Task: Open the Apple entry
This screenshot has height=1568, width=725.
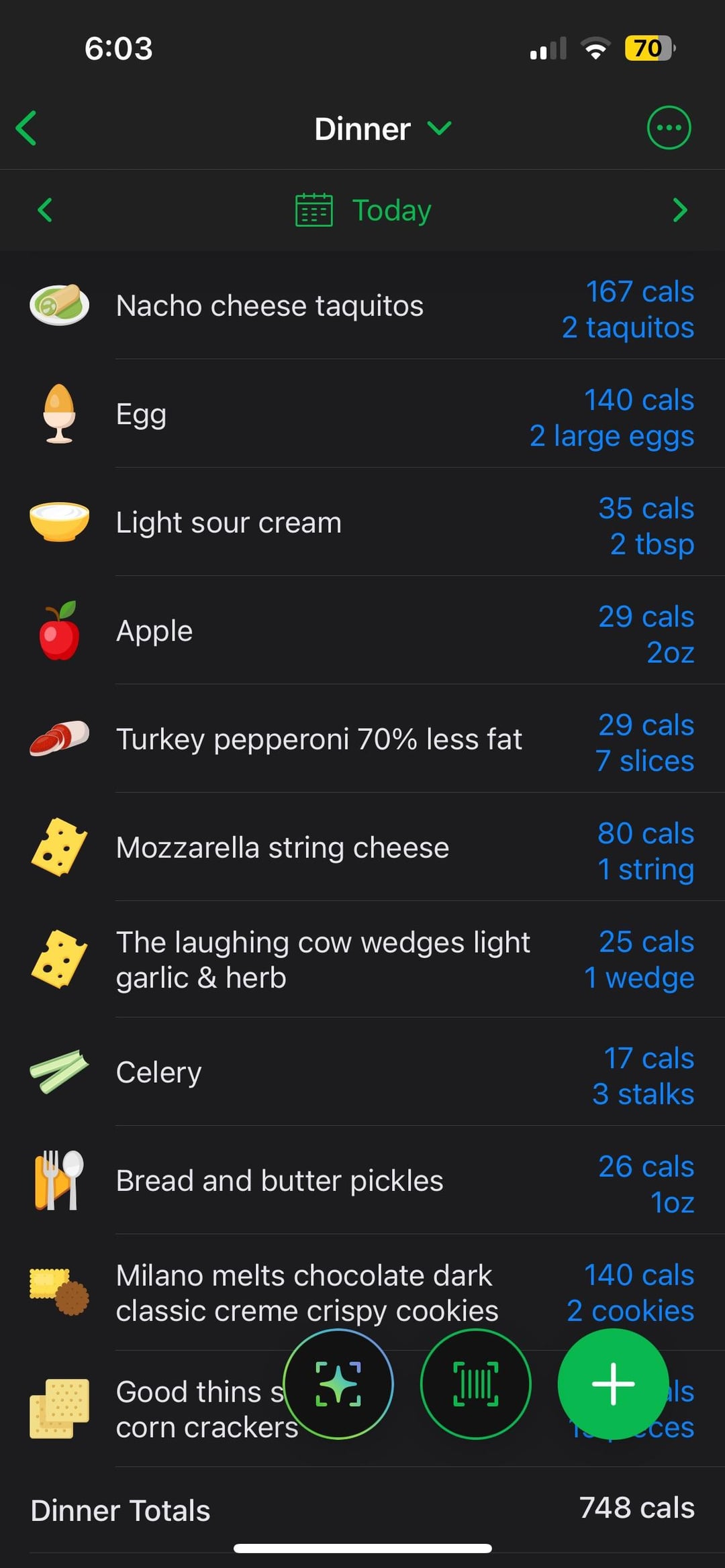Action: point(362,631)
